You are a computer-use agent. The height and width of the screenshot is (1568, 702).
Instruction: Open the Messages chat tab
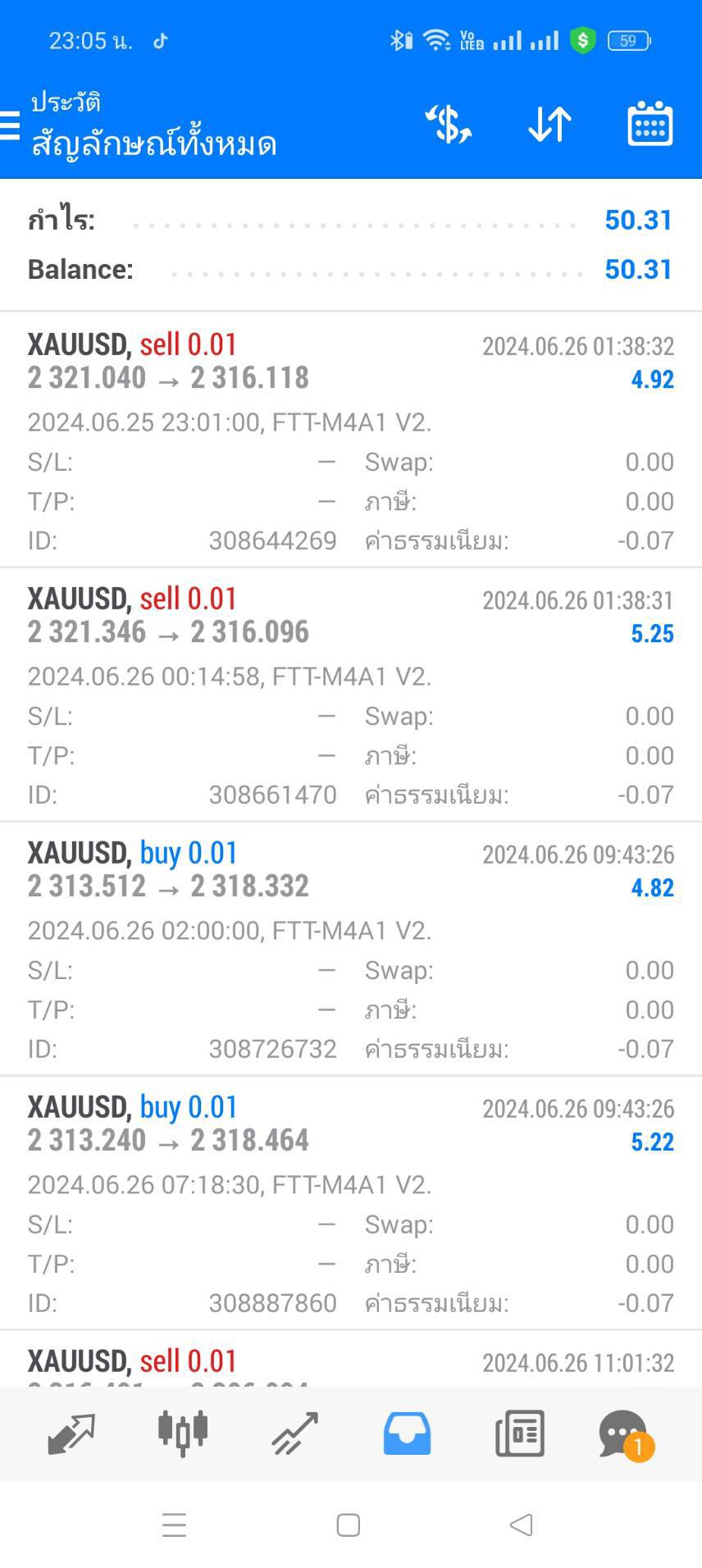[626, 1434]
